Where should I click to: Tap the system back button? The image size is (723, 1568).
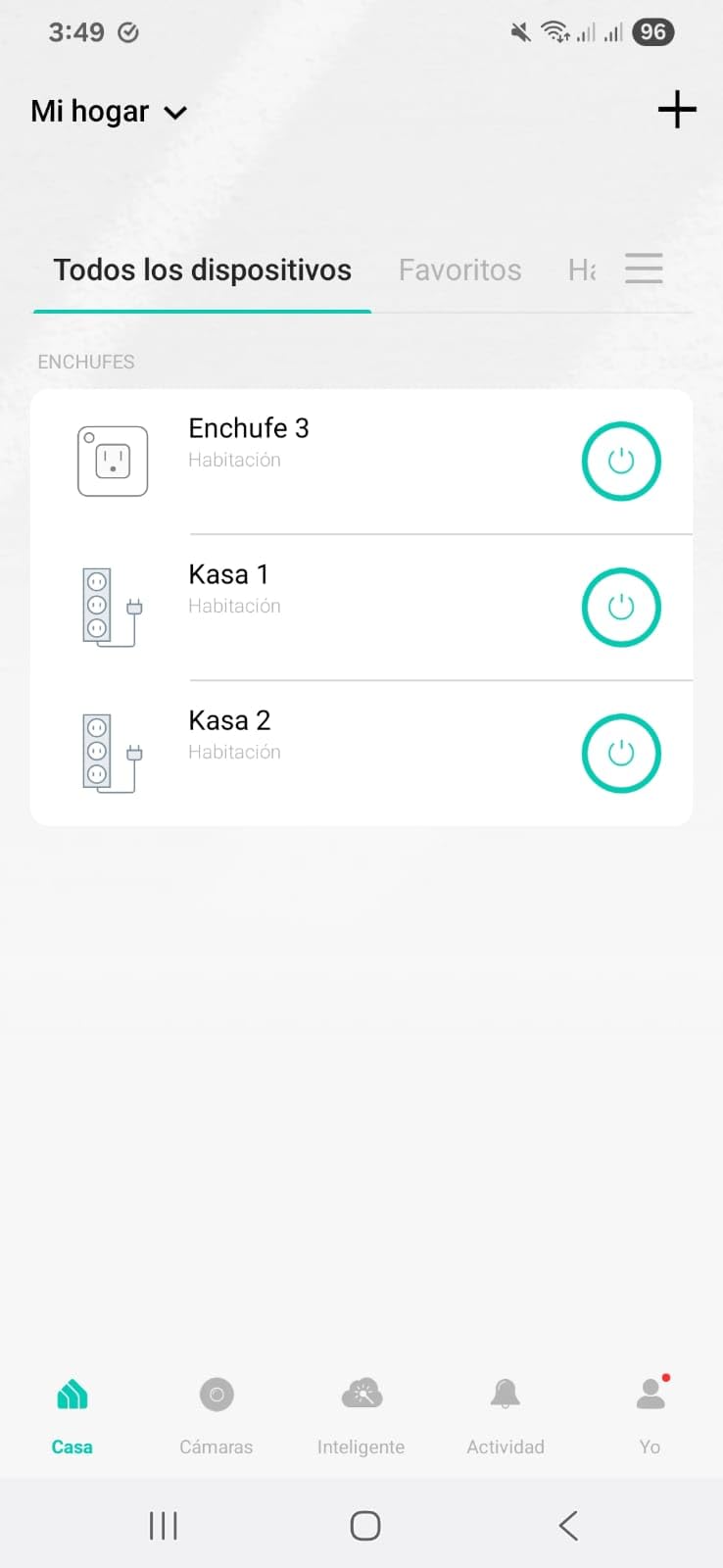[x=568, y=1525]
